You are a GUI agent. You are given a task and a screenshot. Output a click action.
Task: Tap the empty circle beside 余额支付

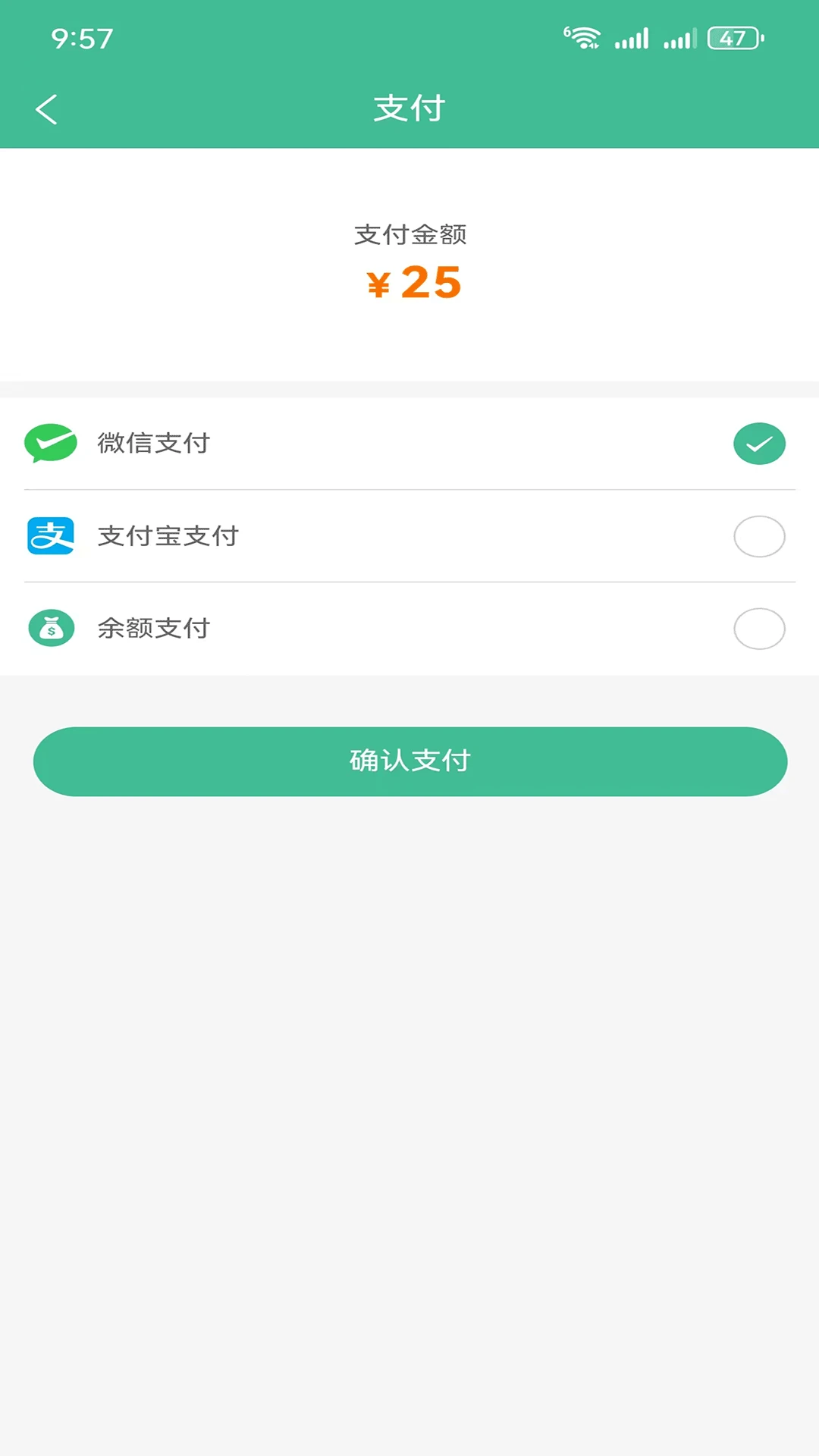[x=759, y=629]
